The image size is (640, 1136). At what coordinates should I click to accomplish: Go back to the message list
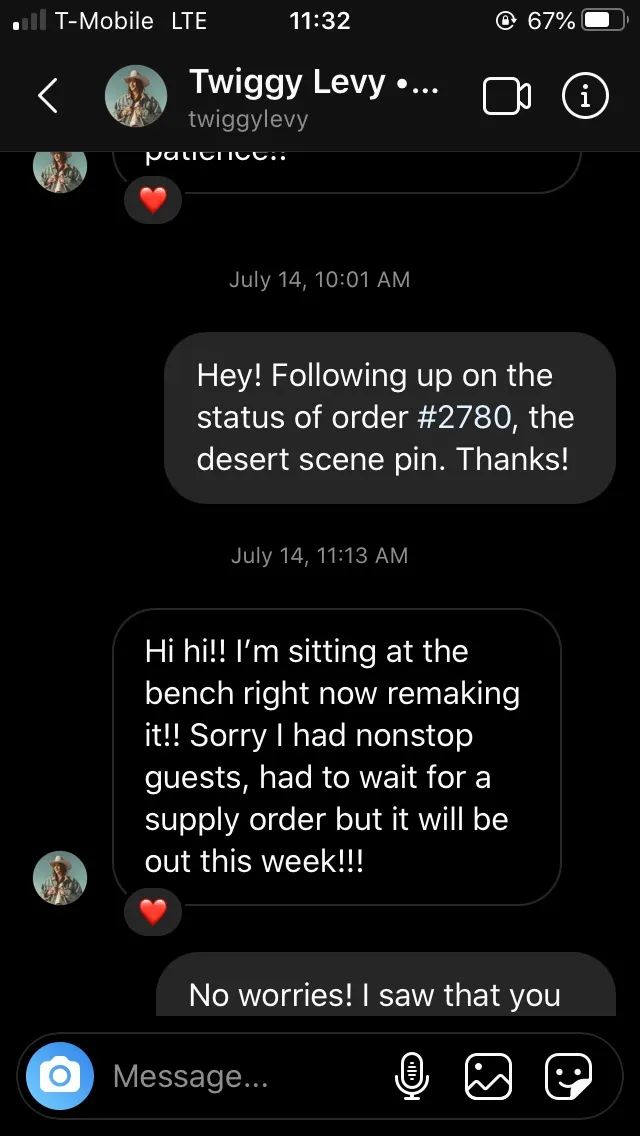[47, 96]
